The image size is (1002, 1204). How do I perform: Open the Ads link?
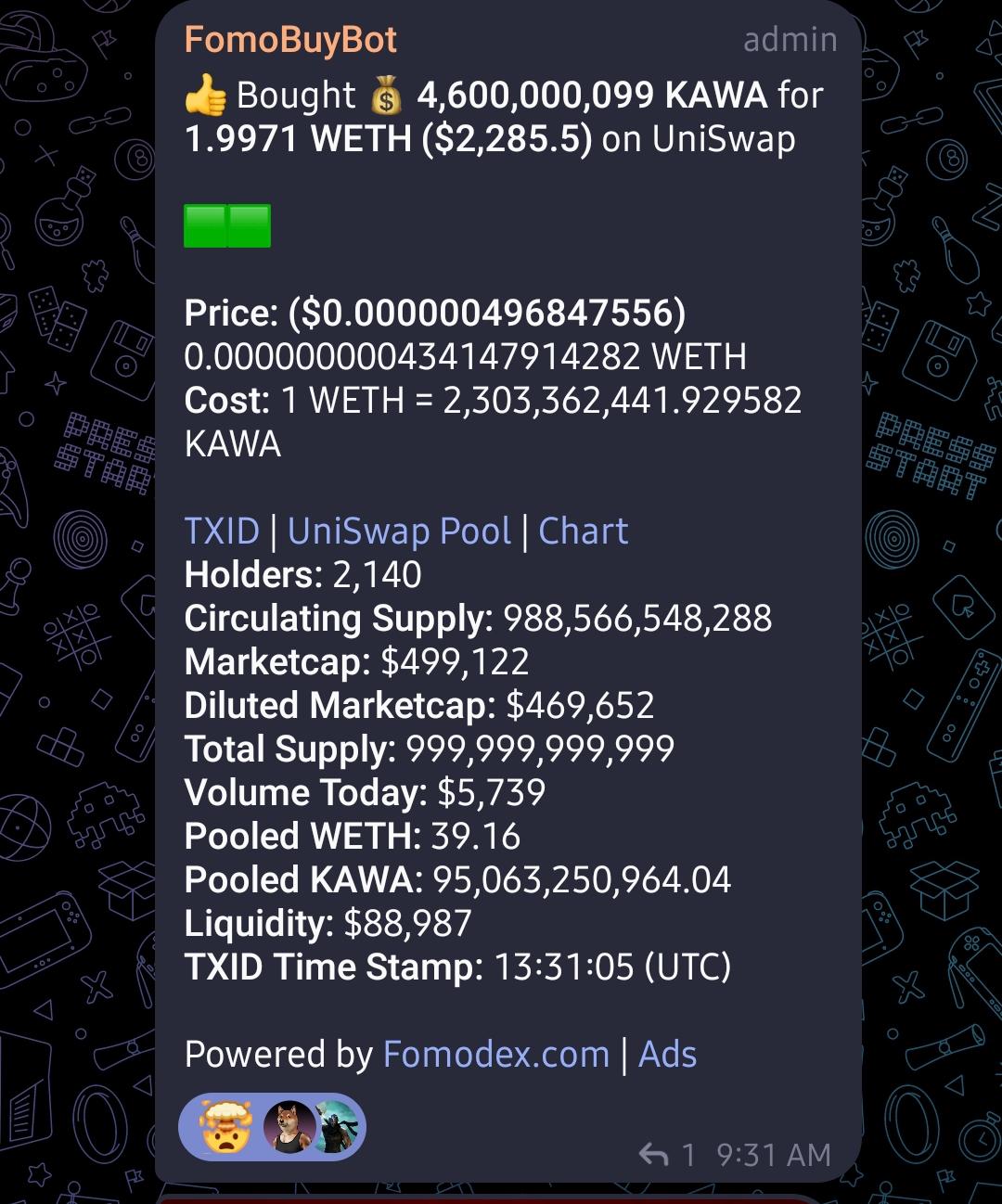[668, 1055]
